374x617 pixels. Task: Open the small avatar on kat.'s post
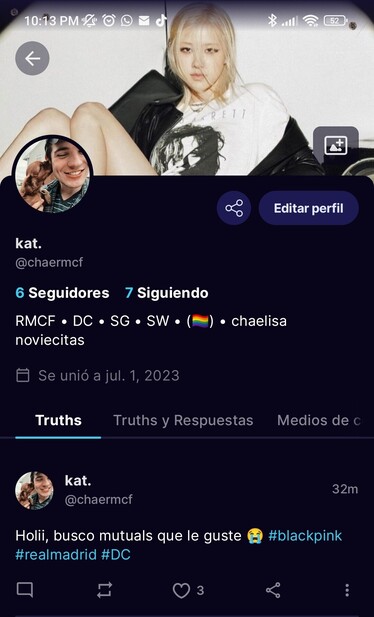[35, 490]
